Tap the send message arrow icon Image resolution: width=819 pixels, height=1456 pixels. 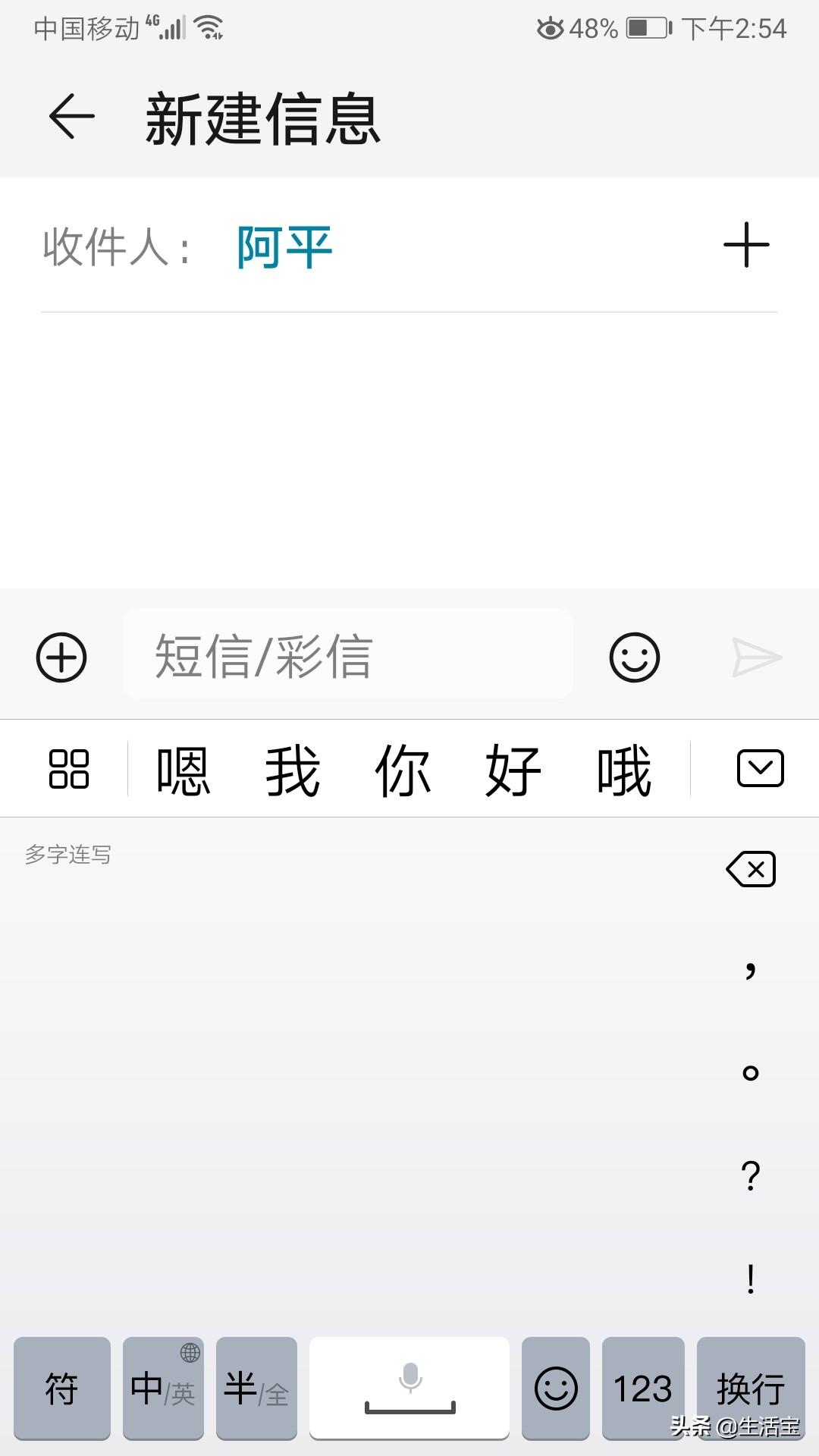tap(756, 657)
